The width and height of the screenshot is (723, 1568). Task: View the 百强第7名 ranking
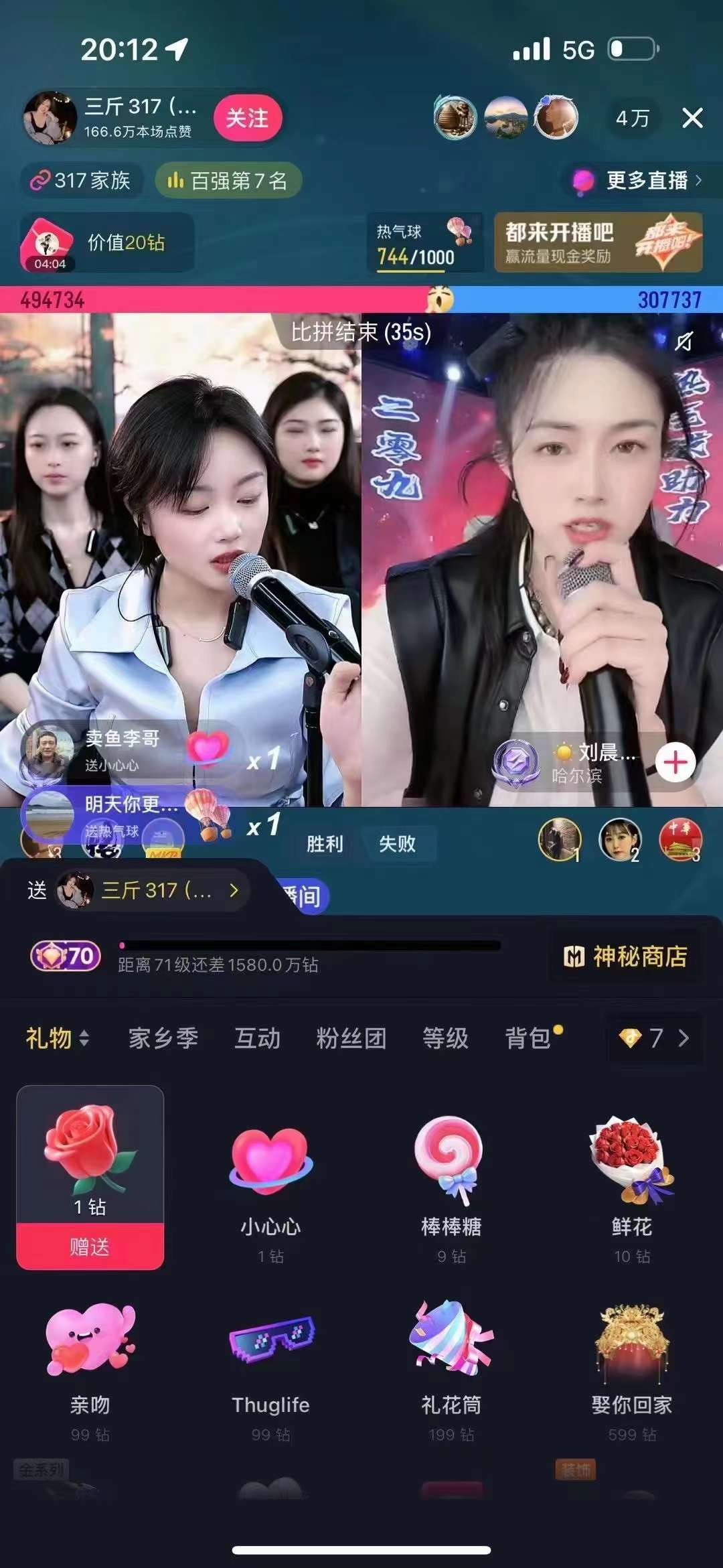(228, 180)
